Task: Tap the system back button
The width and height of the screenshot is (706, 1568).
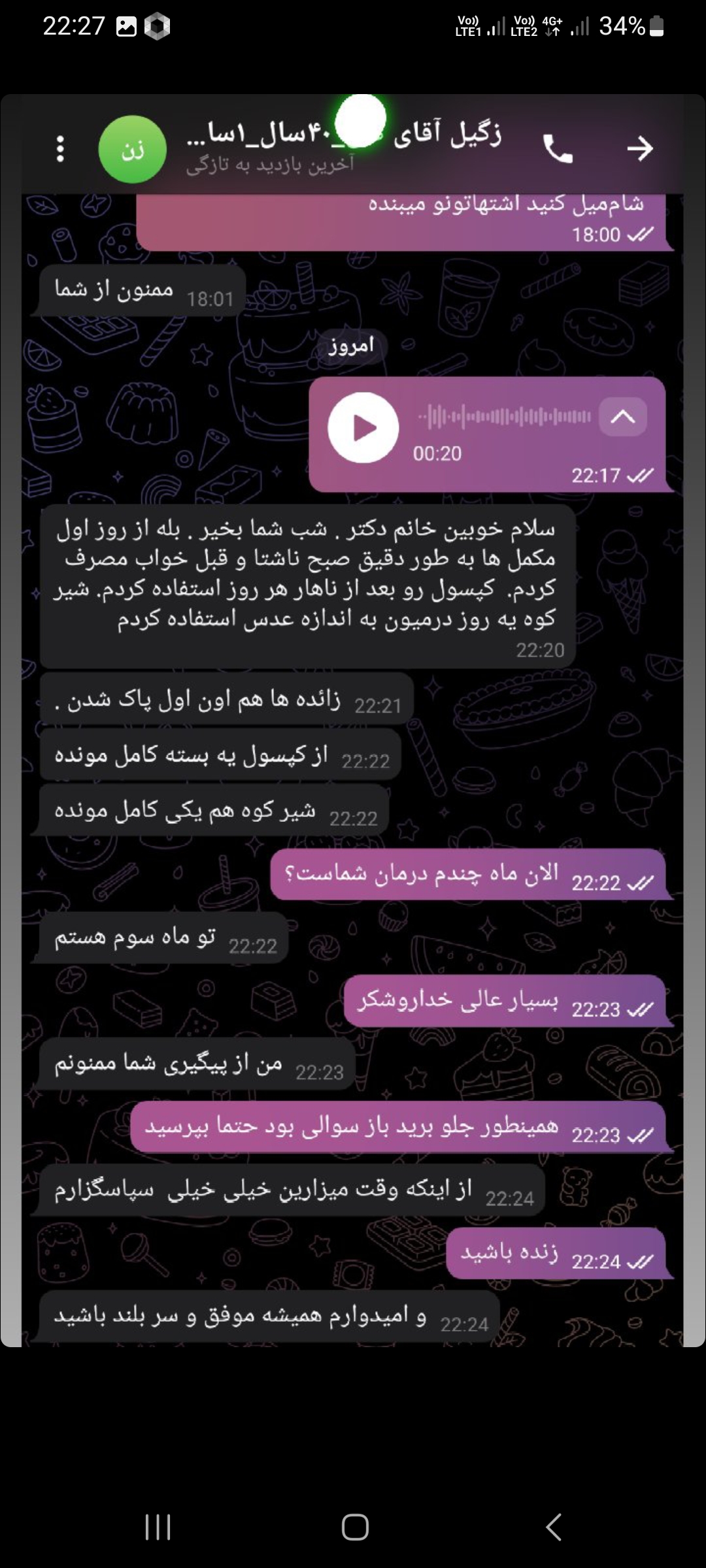Action: [554, 1527]
